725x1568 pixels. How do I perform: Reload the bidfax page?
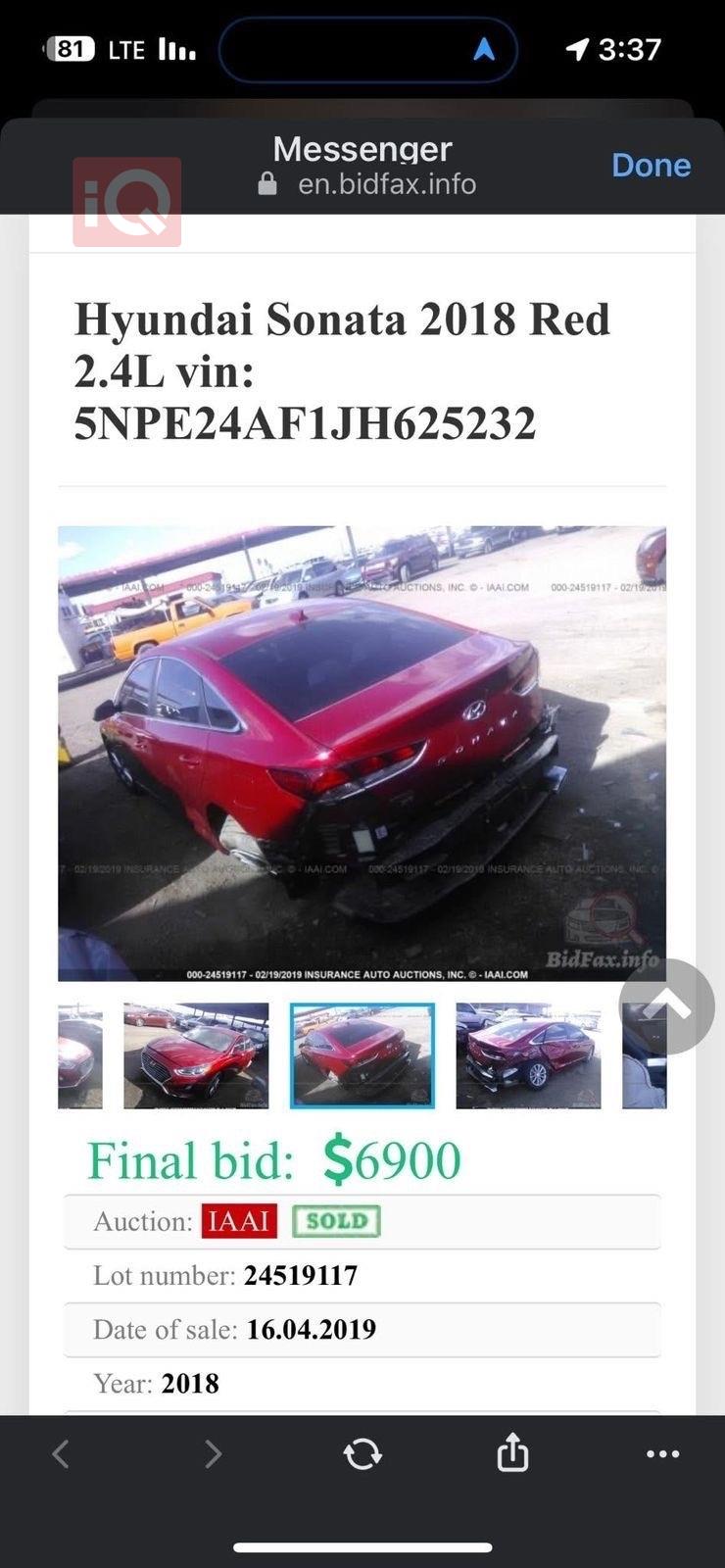tap(362, 1453)
